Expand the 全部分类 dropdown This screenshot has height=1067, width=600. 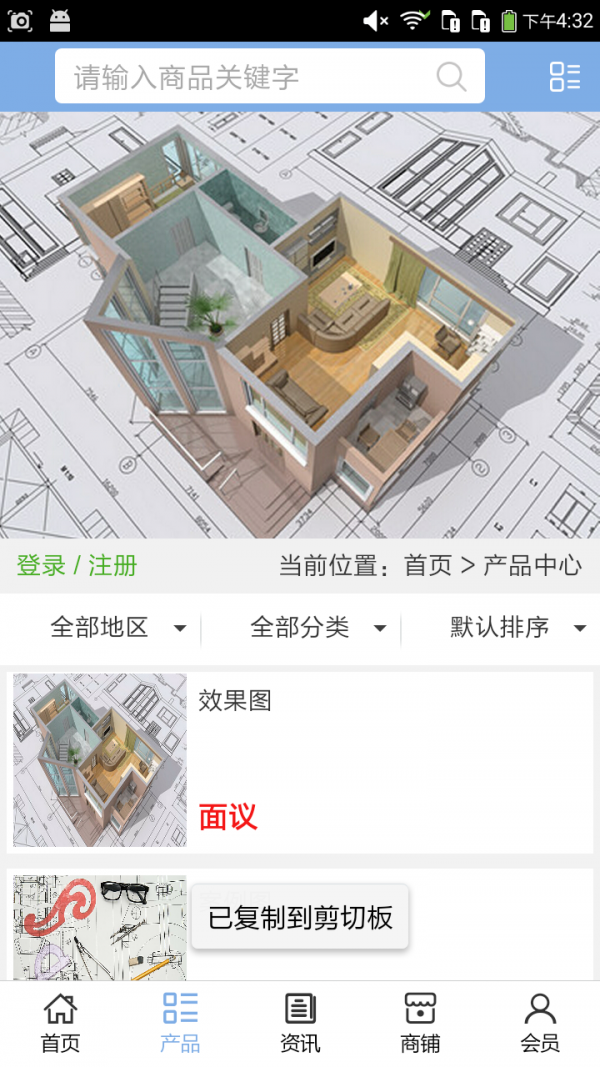(317, 628)
